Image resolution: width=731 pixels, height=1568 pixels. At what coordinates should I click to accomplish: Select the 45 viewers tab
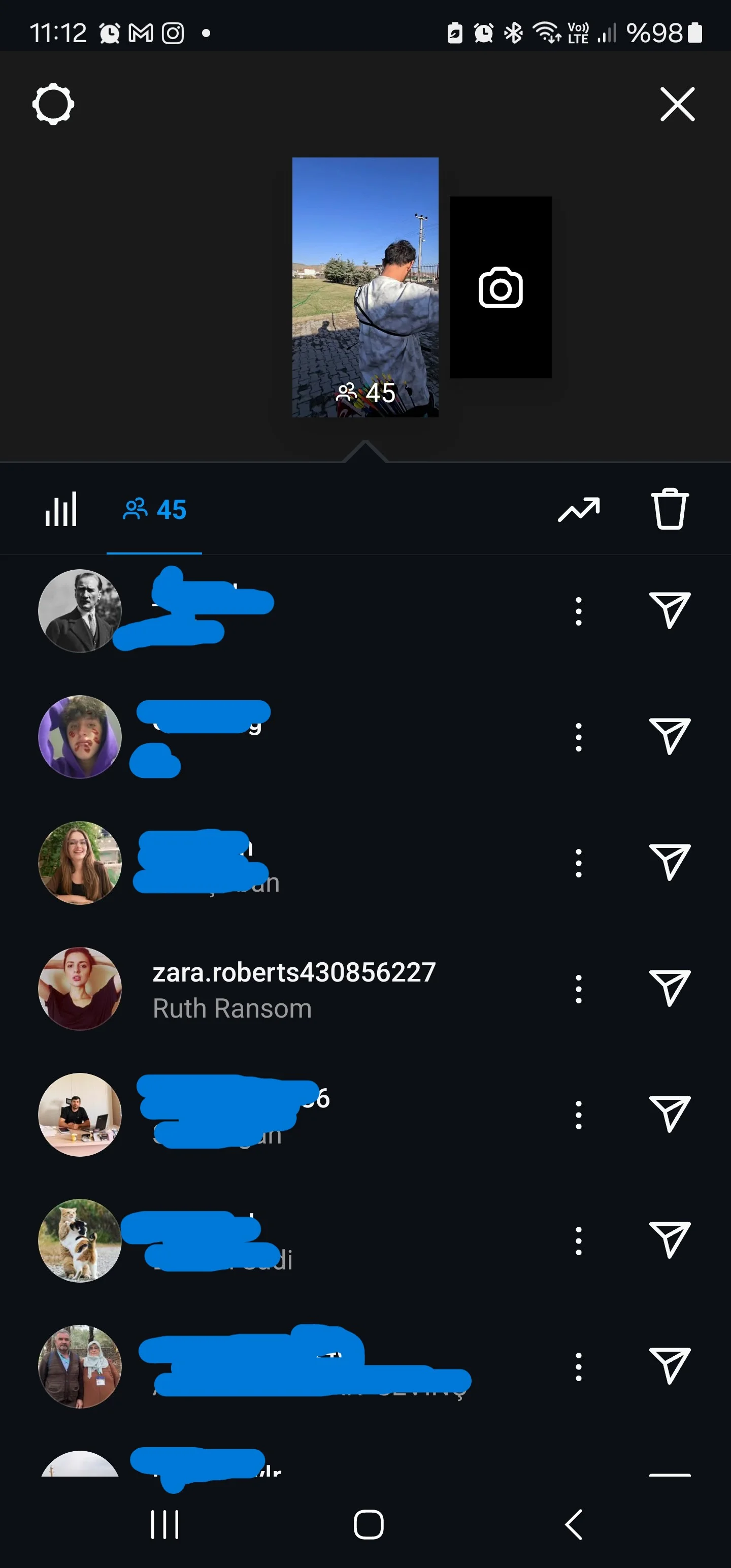click(x=155, y=510)
